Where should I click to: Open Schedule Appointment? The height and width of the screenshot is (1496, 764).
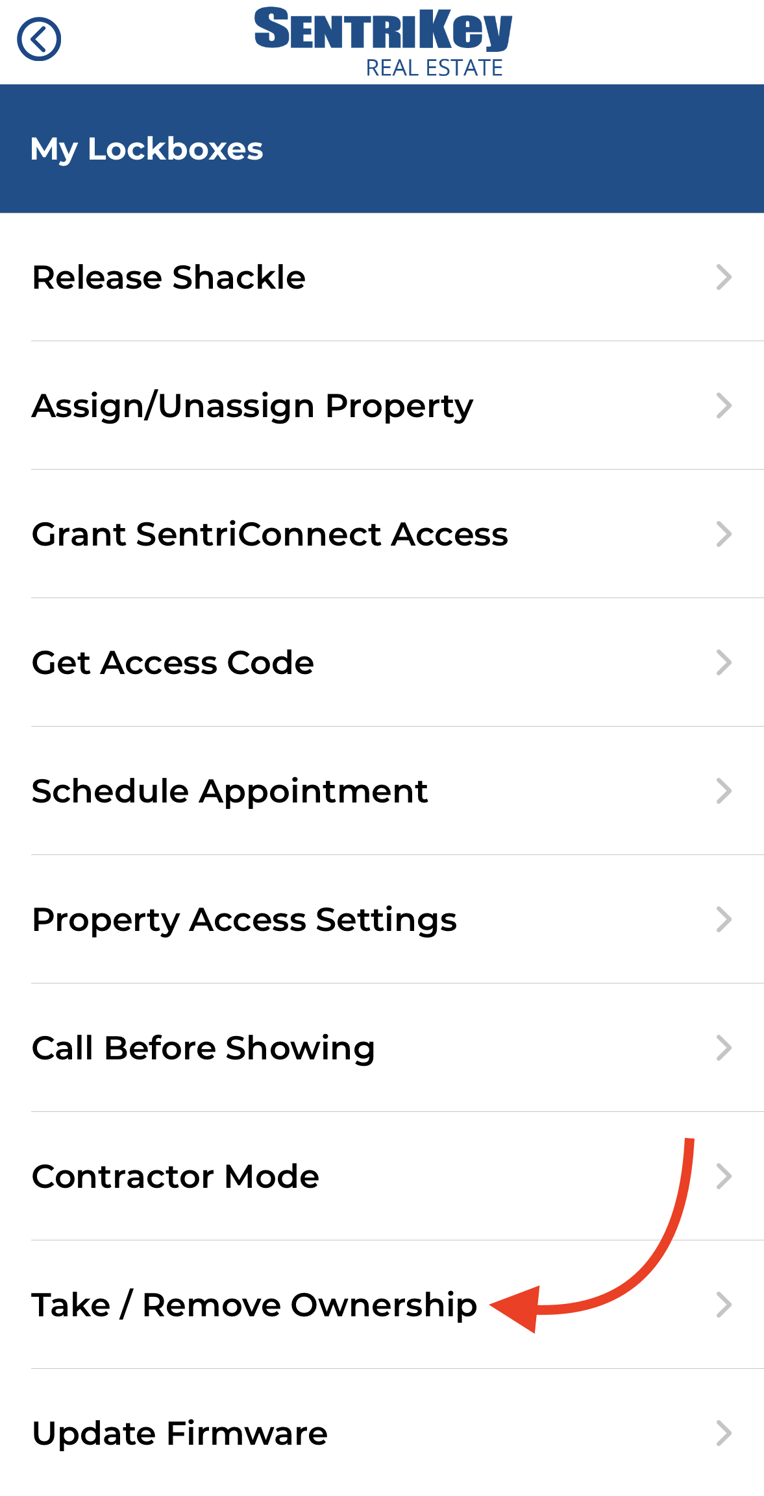(230, 790)
